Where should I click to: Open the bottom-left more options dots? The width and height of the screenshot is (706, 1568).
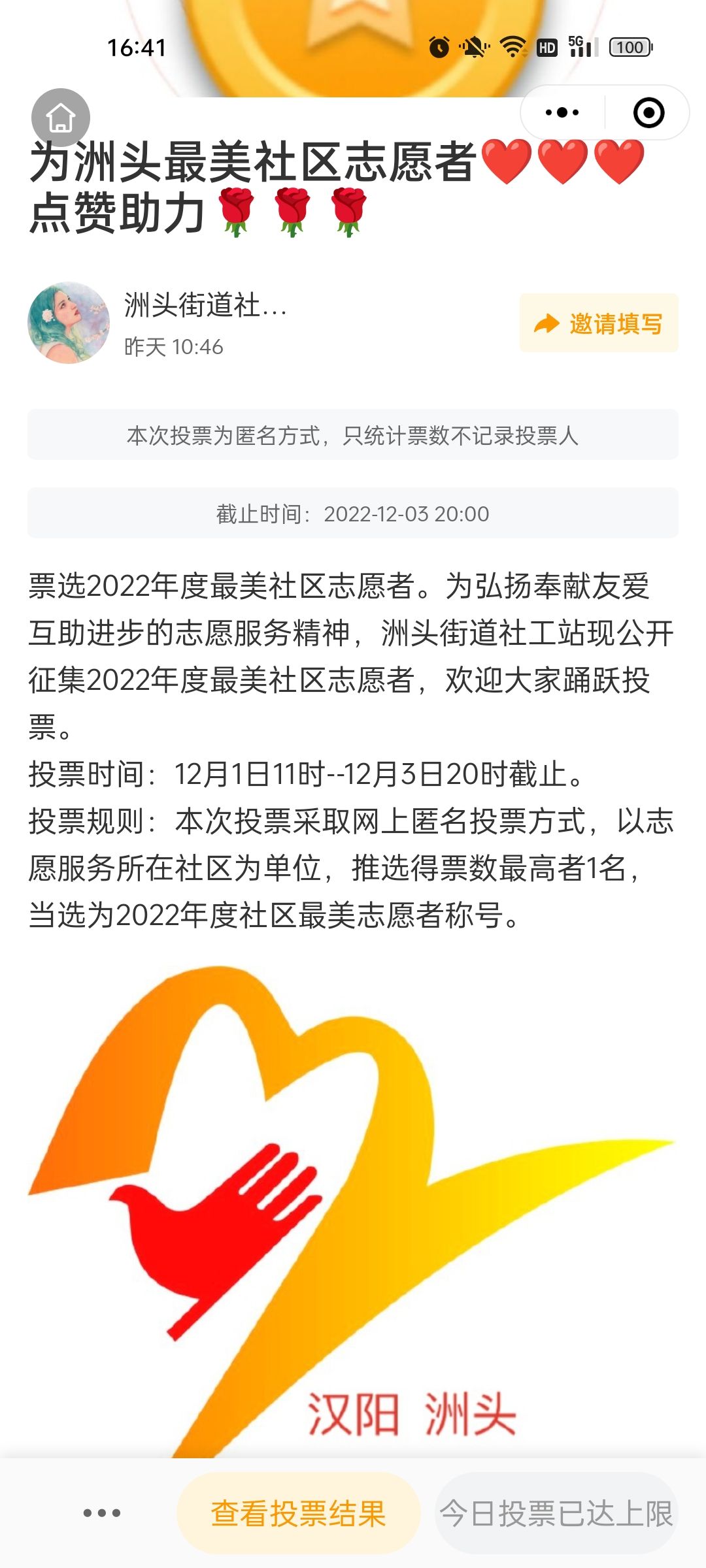point(102,1513)
